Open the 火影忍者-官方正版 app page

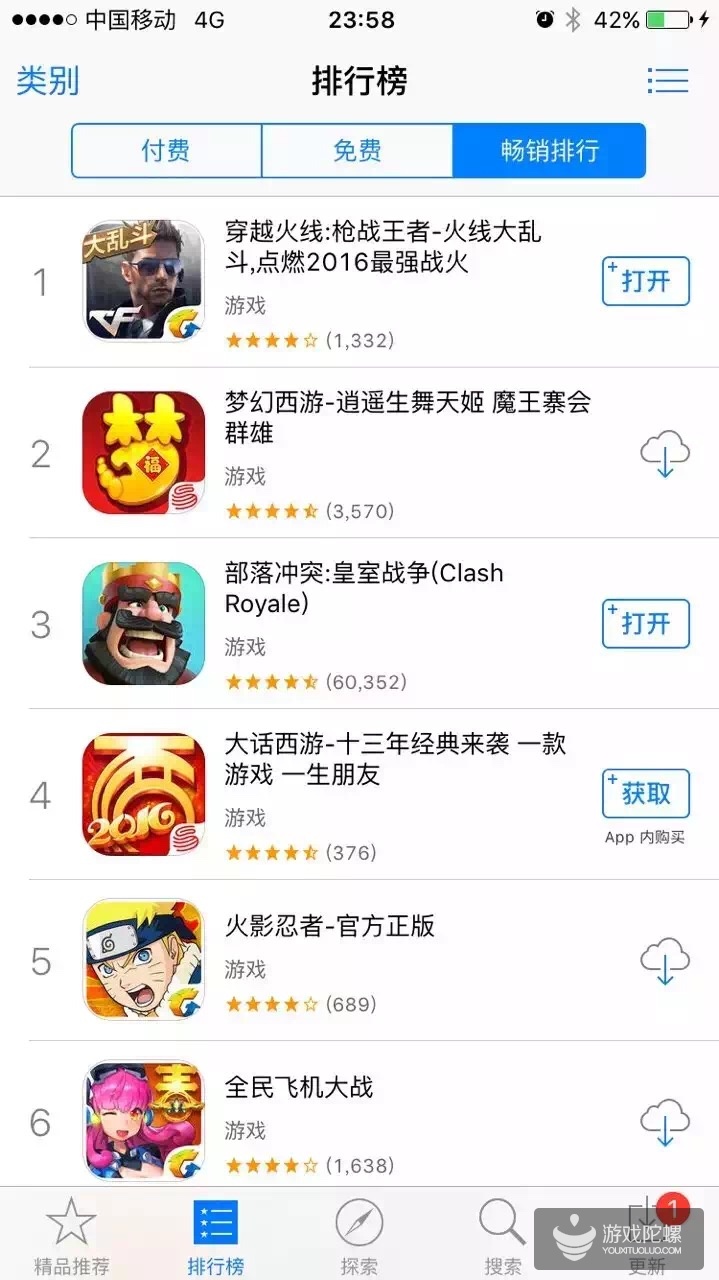click(330, 925)
